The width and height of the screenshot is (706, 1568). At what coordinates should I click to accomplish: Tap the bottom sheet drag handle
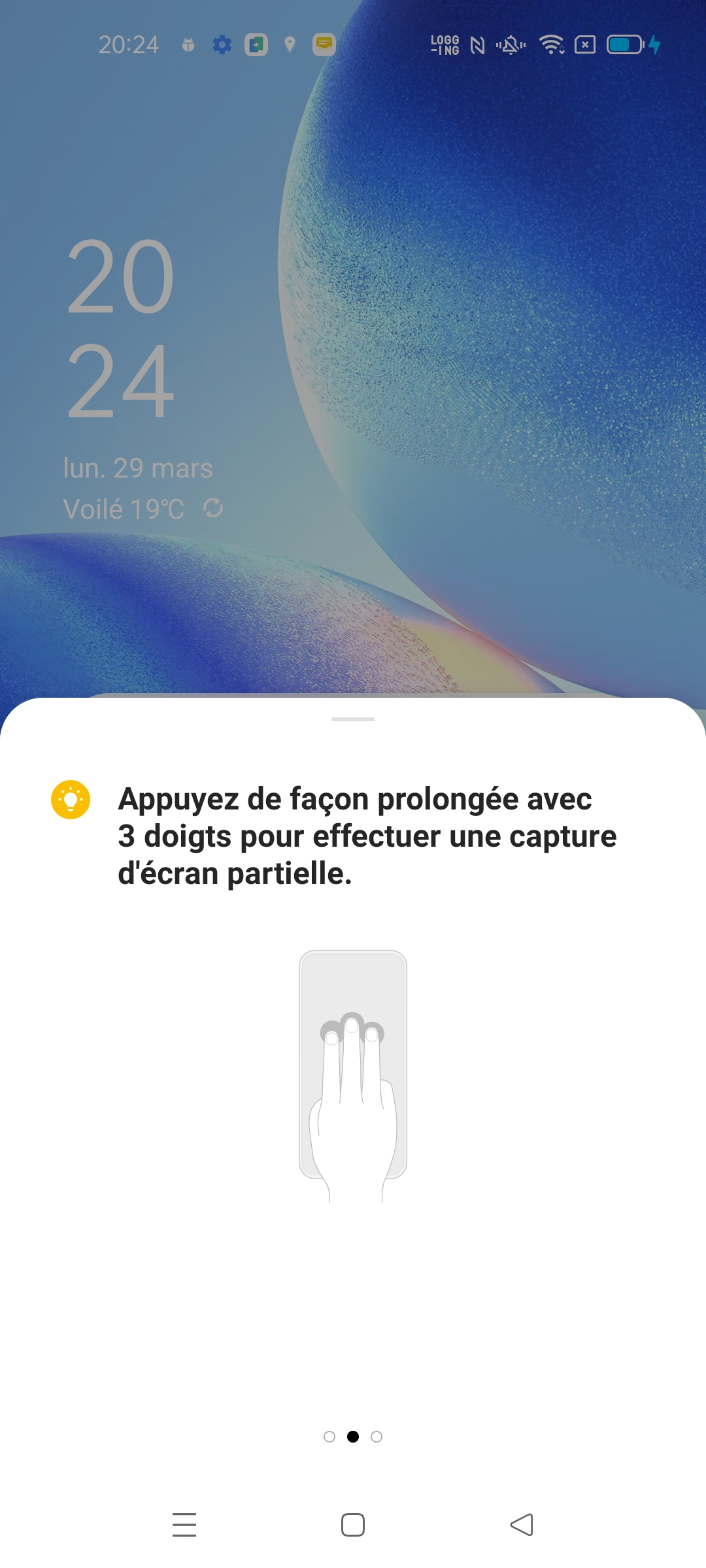pyautogui.click(x=353, y=719)
